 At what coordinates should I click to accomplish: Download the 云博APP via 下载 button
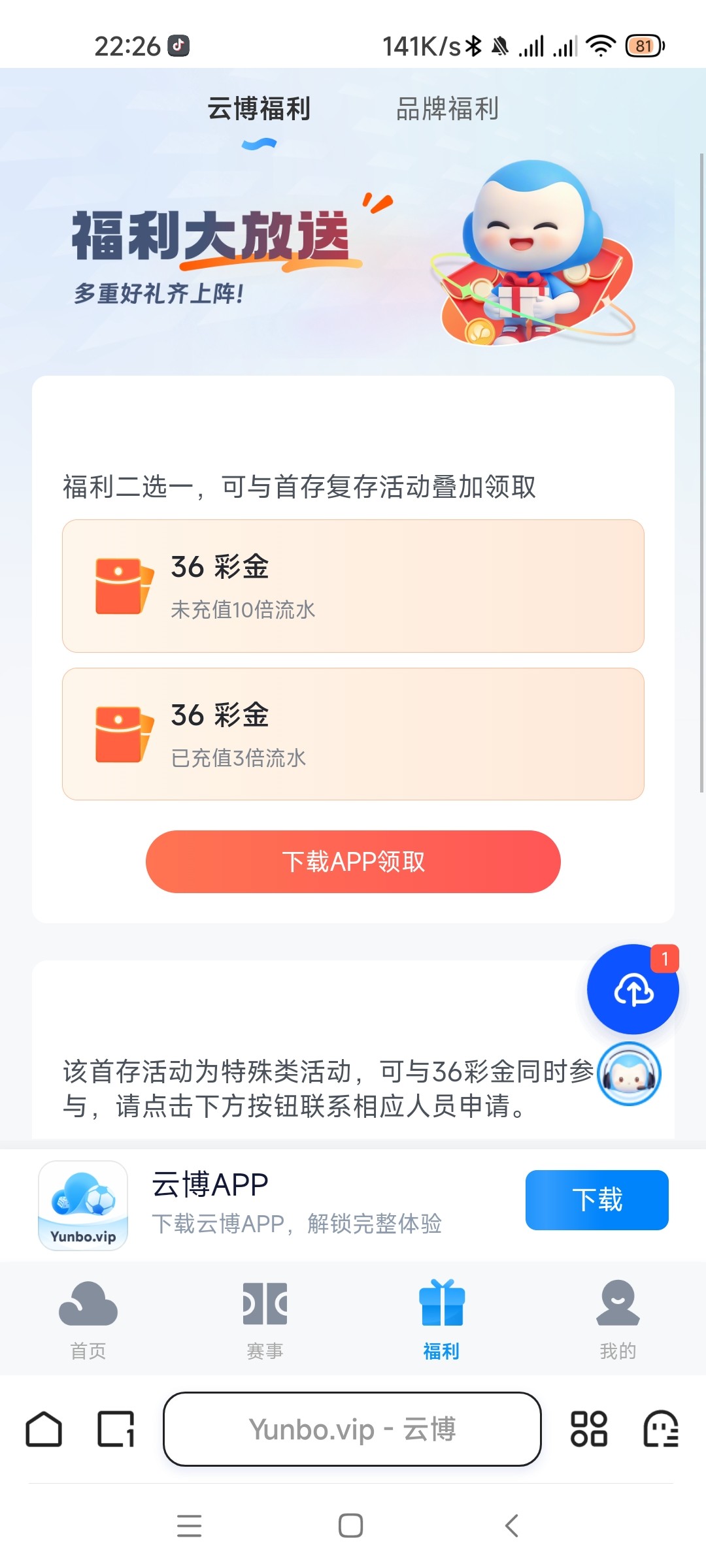pyautogui.click(x=596, y=1200)
